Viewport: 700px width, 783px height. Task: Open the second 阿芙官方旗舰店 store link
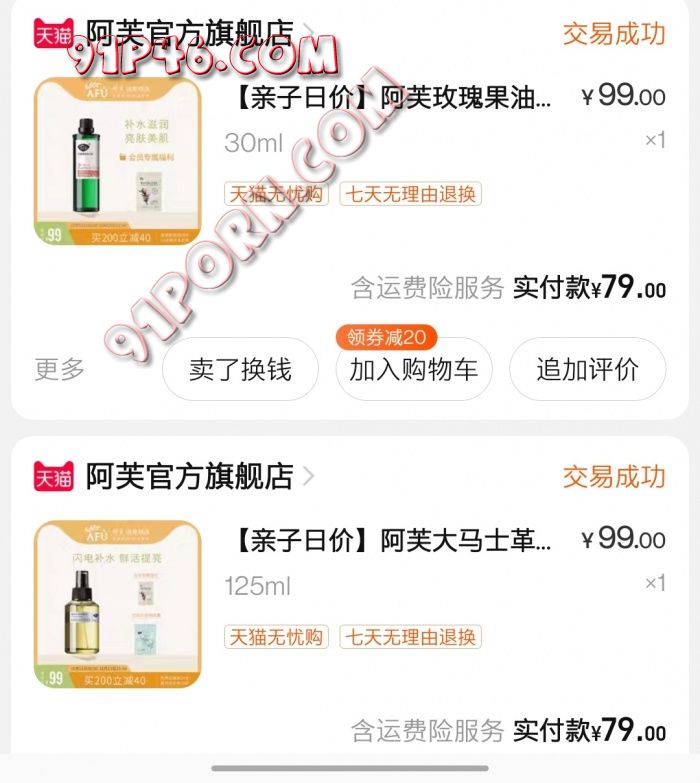(x=190, y=476)
